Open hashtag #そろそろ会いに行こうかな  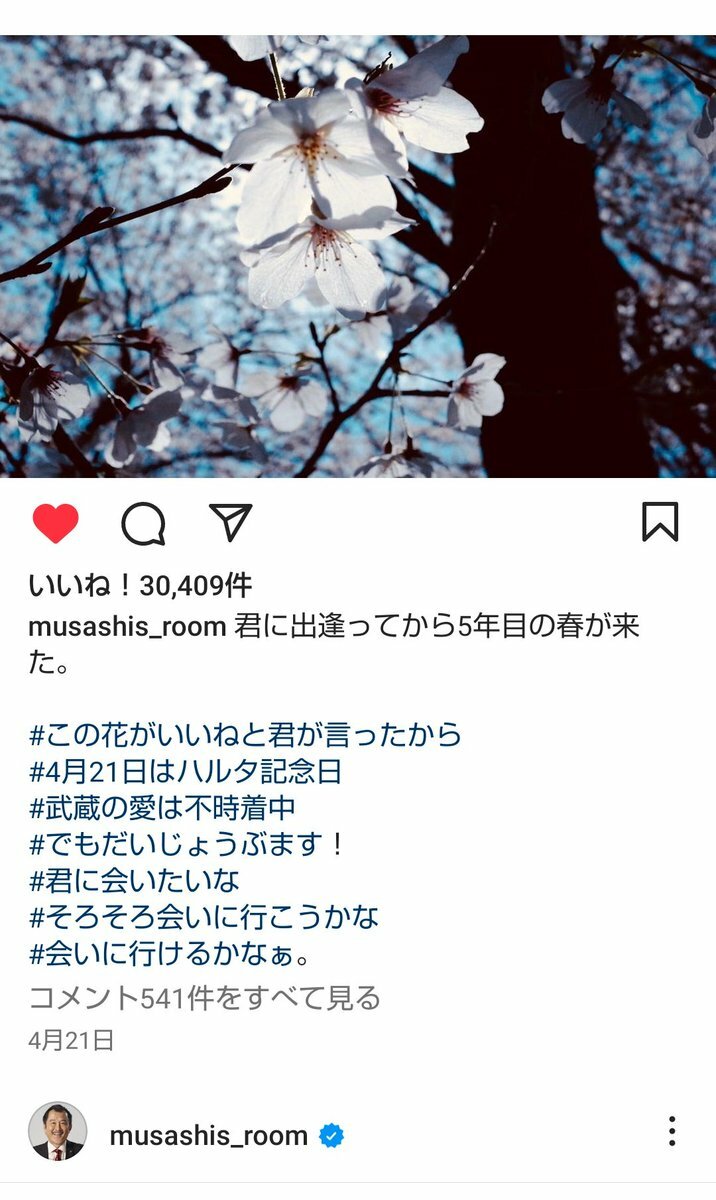pyautogui.click(x=204, y=917)
